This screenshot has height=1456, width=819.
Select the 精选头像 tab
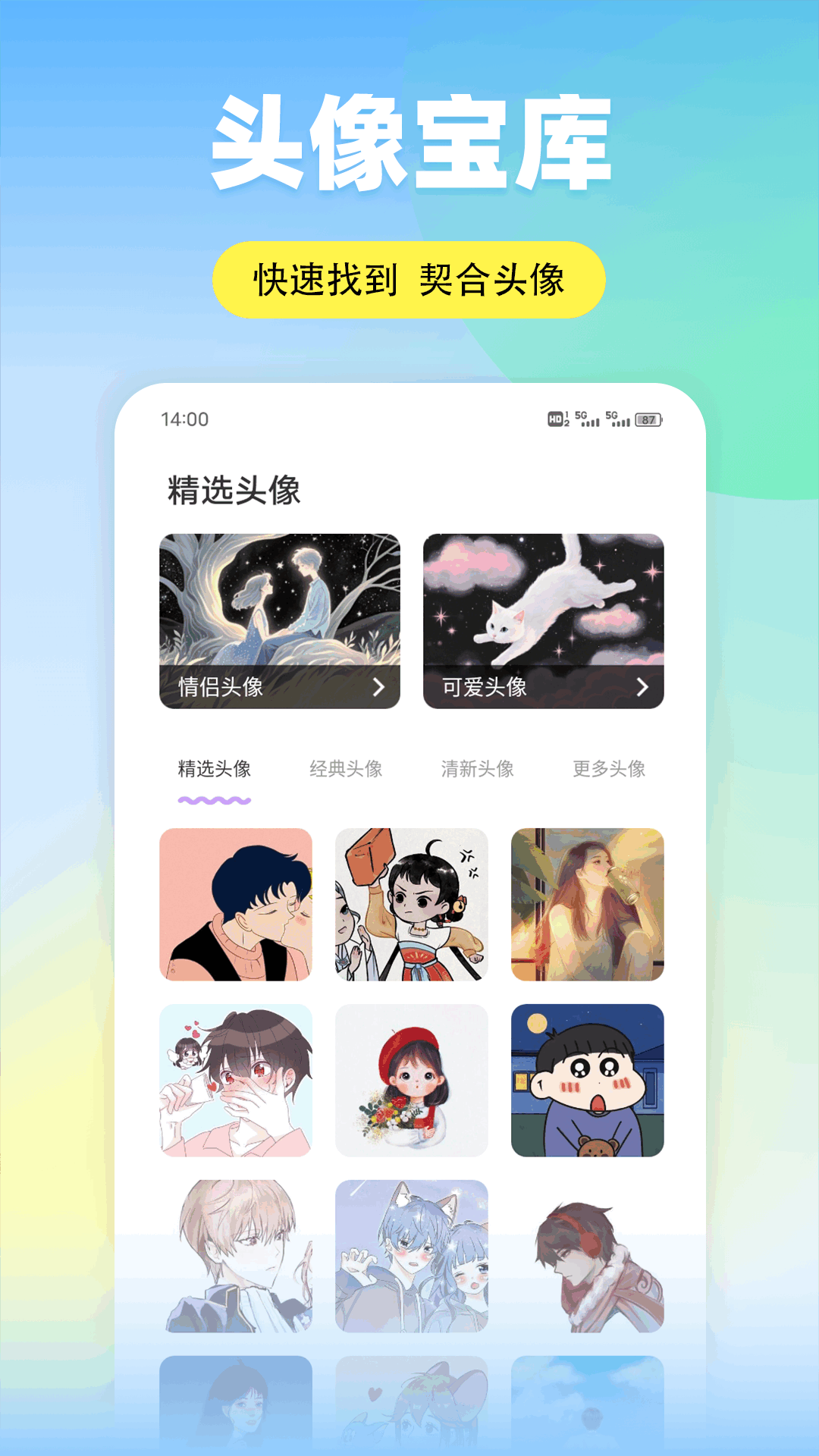[215, 769]
